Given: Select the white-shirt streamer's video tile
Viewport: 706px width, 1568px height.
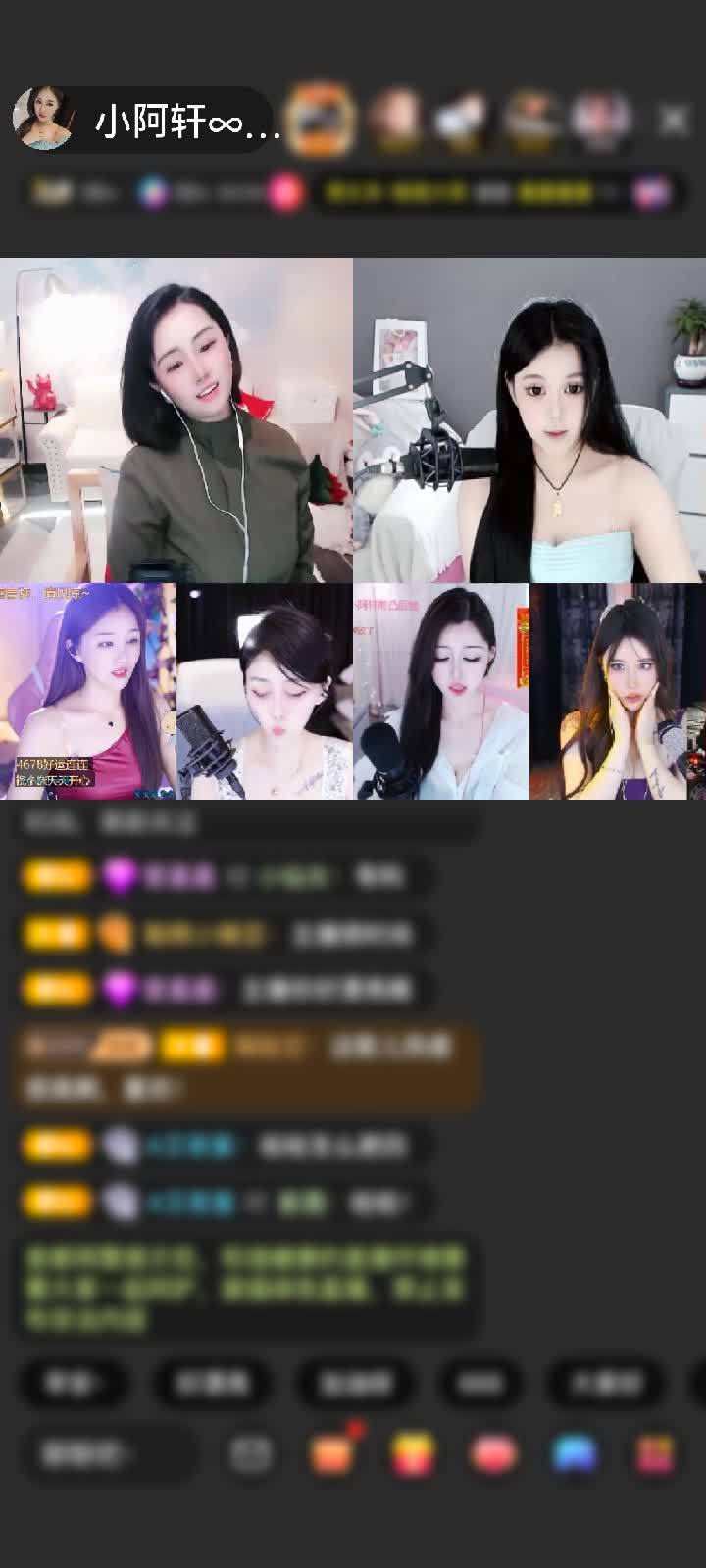Looking at the screenshot, I should [441, 691].
